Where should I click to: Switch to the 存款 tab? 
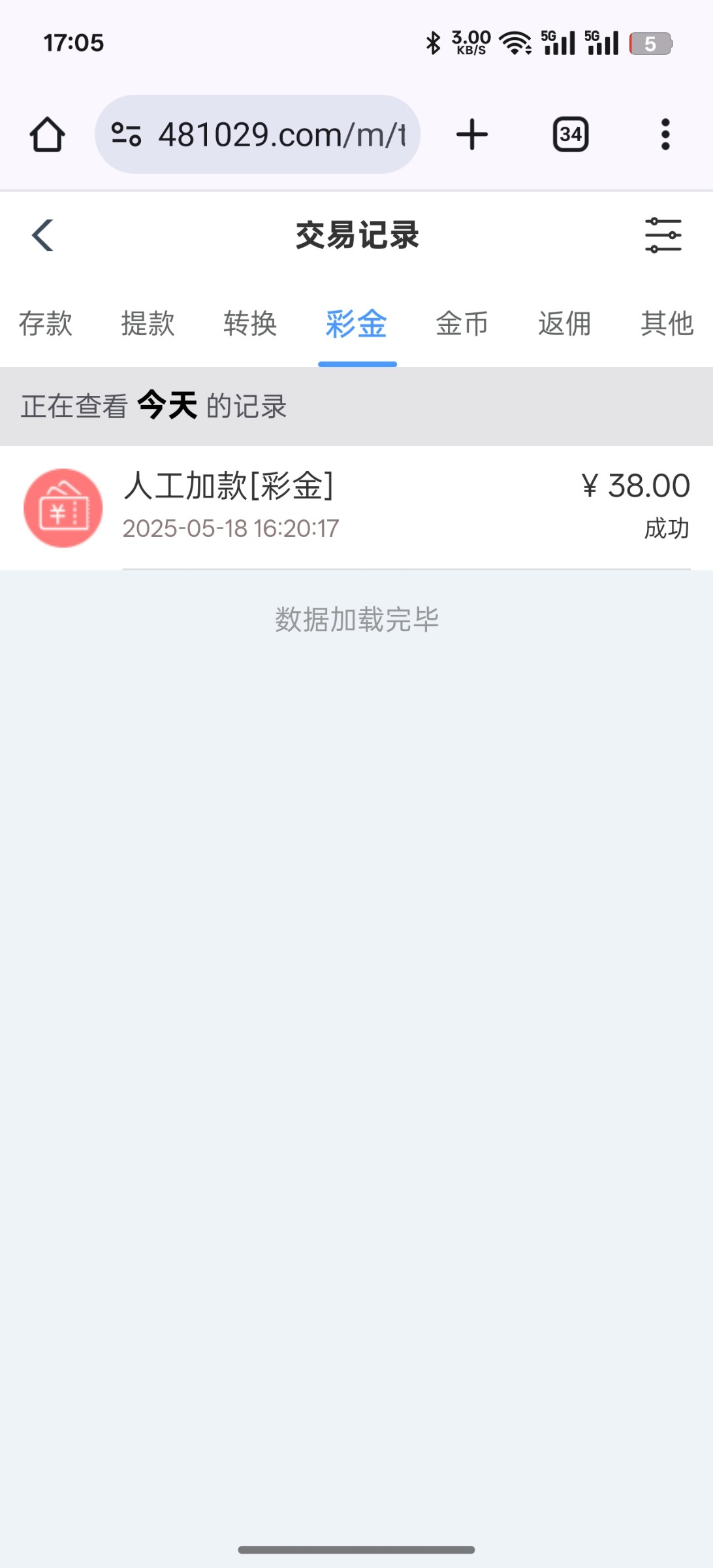(46, 323)
